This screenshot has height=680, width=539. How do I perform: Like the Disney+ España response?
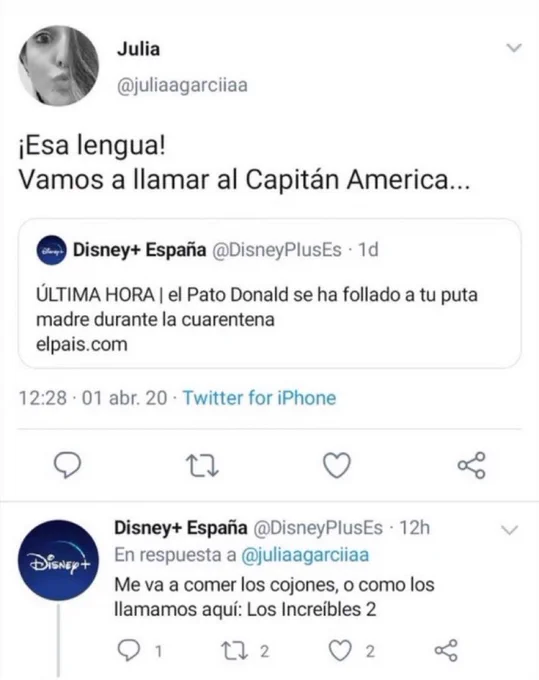pyautogui.click(x=340, y=651)
